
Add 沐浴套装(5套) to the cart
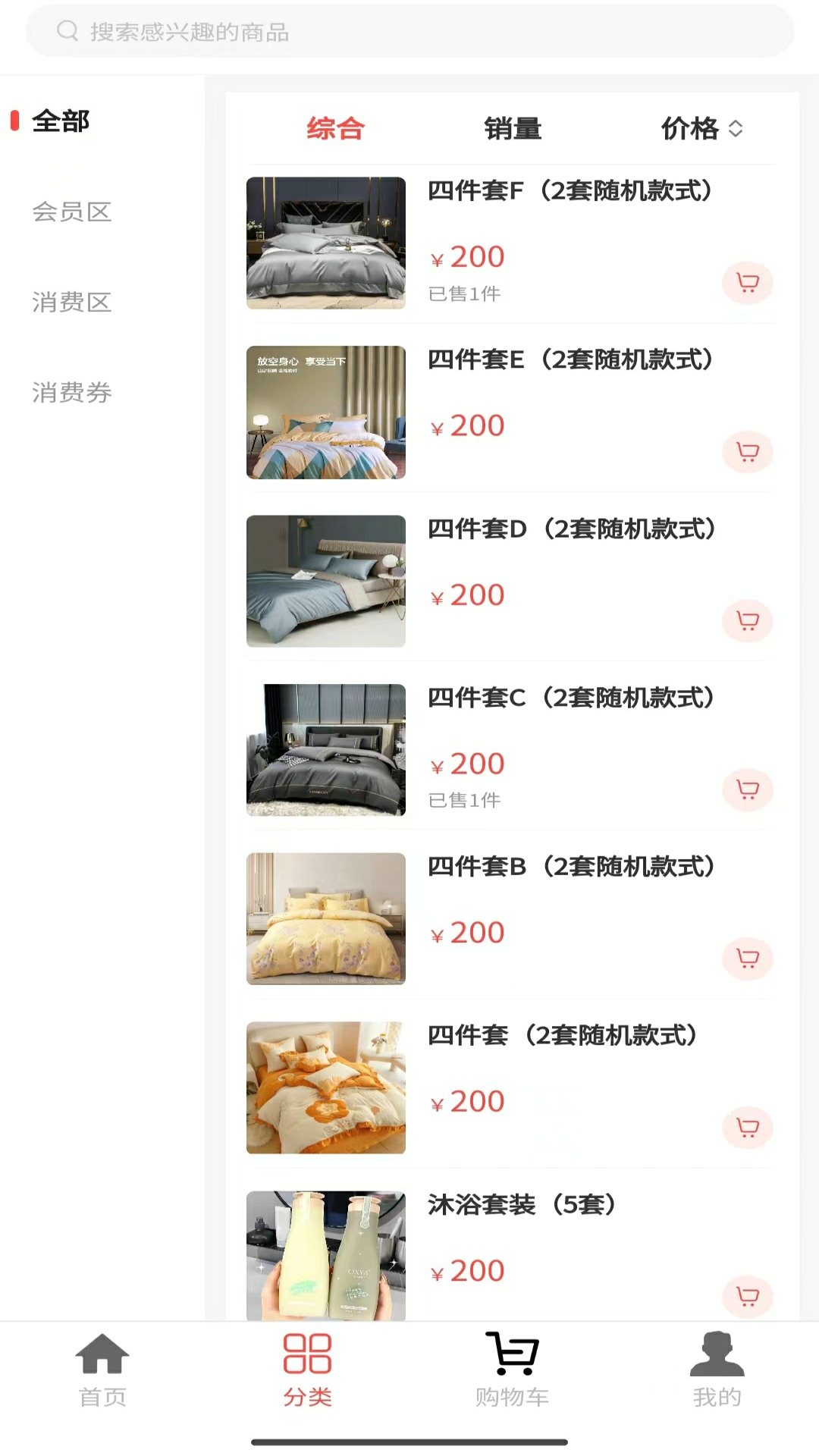tap(748, 1296)
